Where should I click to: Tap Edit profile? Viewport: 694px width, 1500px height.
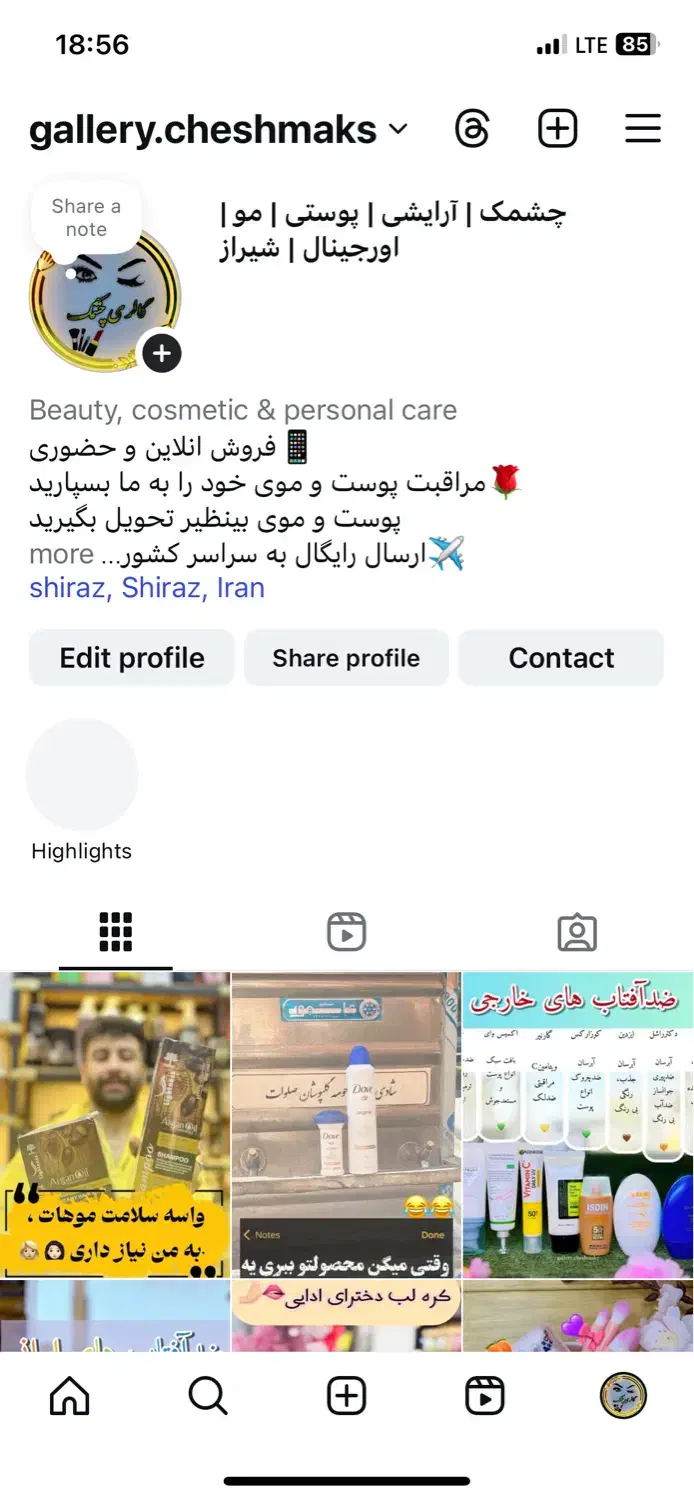[x=132, y=658]
